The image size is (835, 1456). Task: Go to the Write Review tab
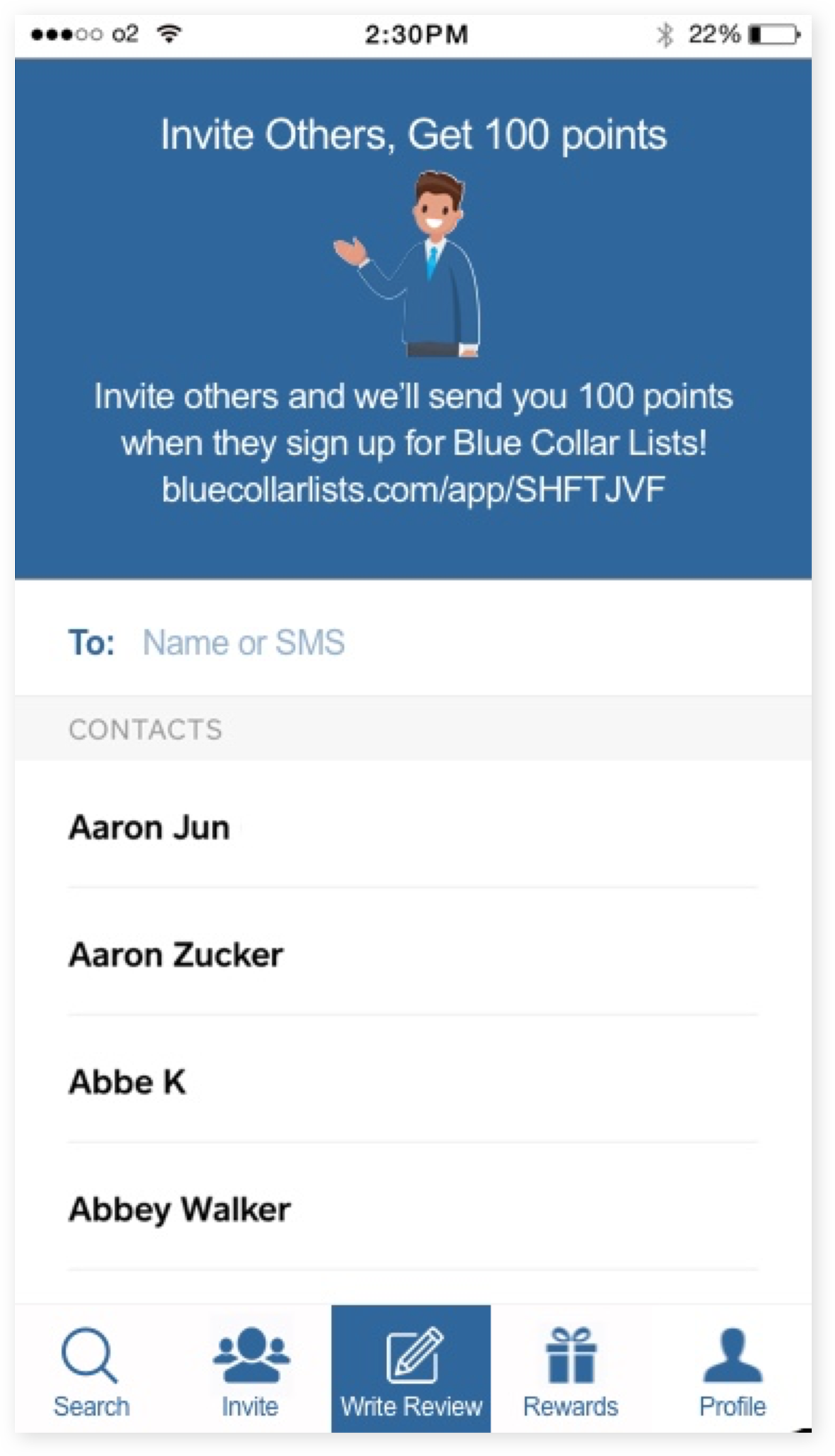tap(411, 1369)
